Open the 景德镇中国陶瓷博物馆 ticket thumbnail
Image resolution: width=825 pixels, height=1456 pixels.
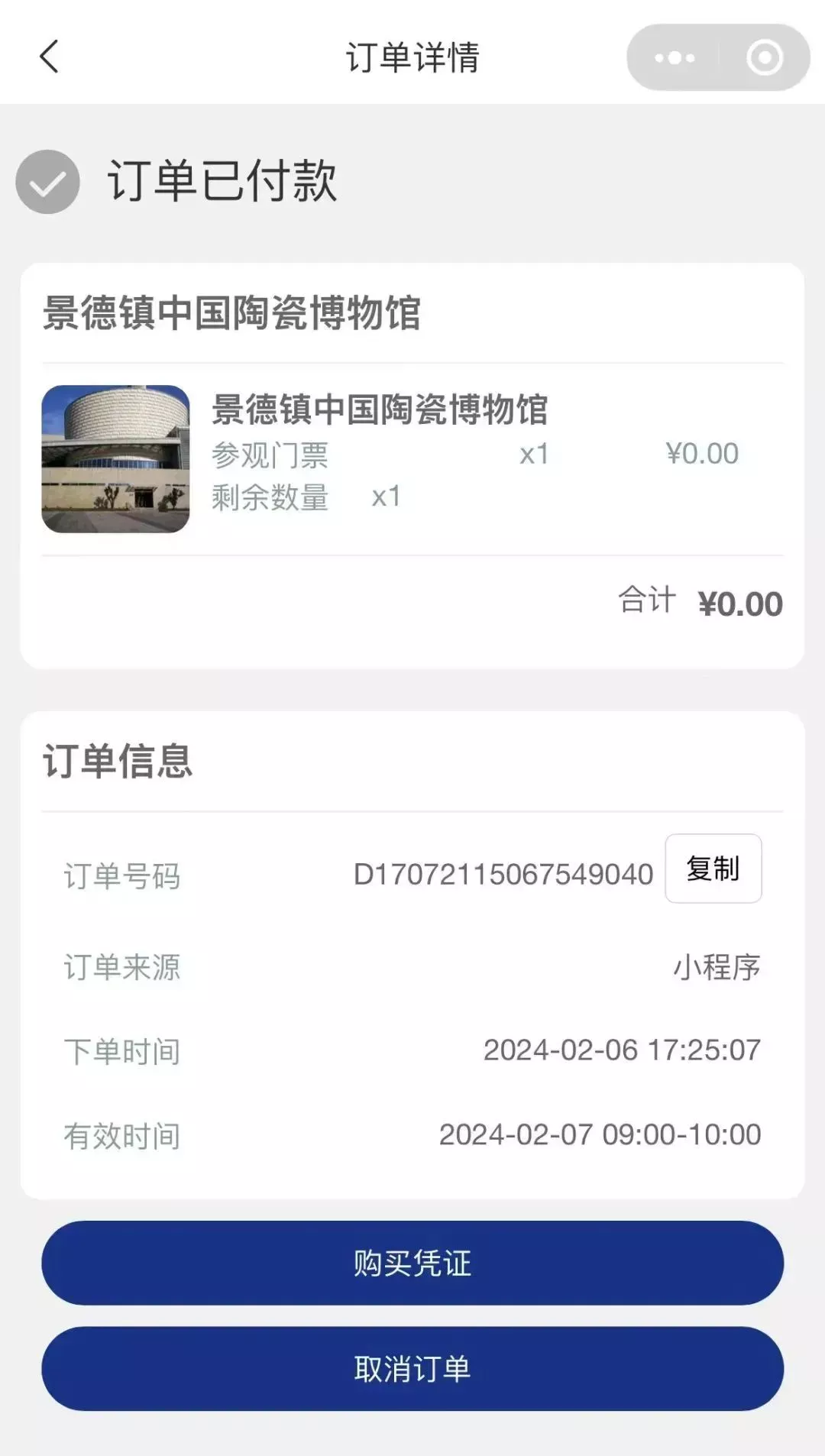(x=115, y=459)
